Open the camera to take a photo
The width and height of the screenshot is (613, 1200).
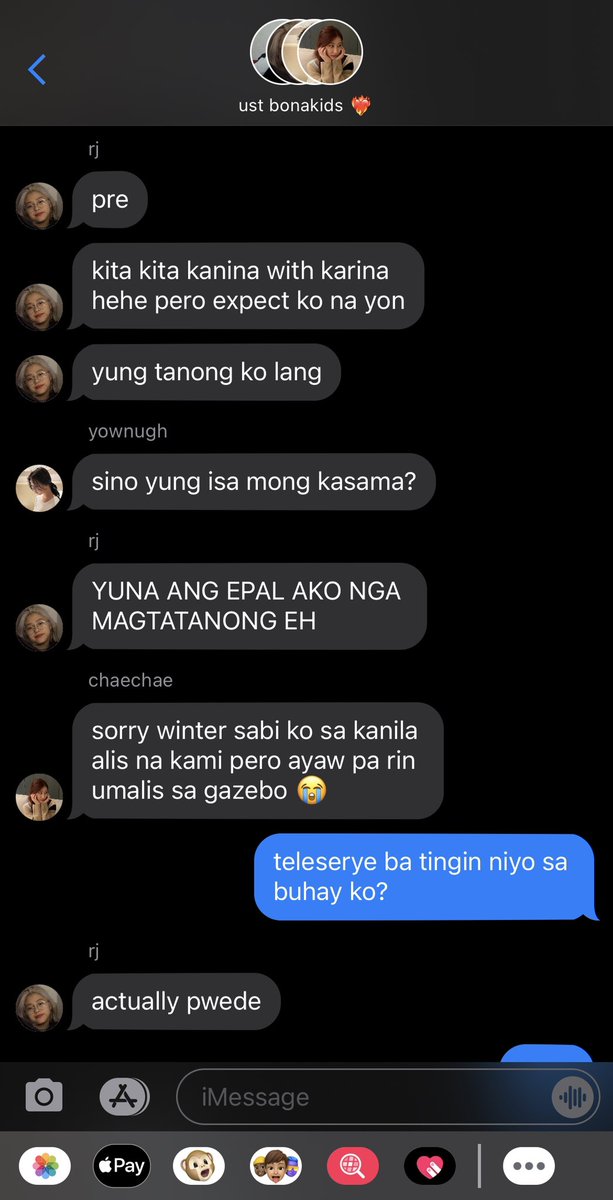[44, 1097]
